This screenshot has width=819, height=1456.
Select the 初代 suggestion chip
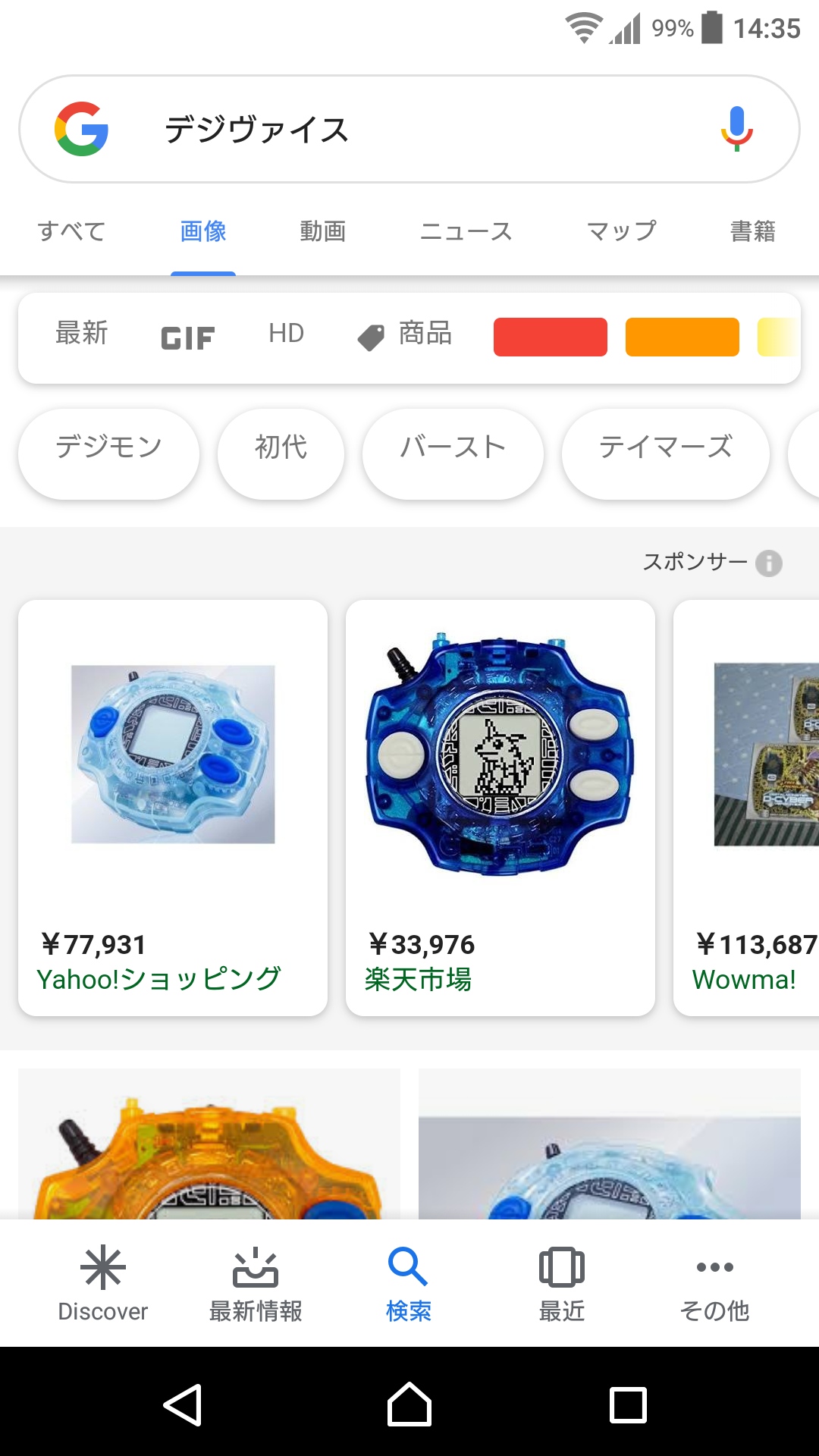tap(281, 447)
